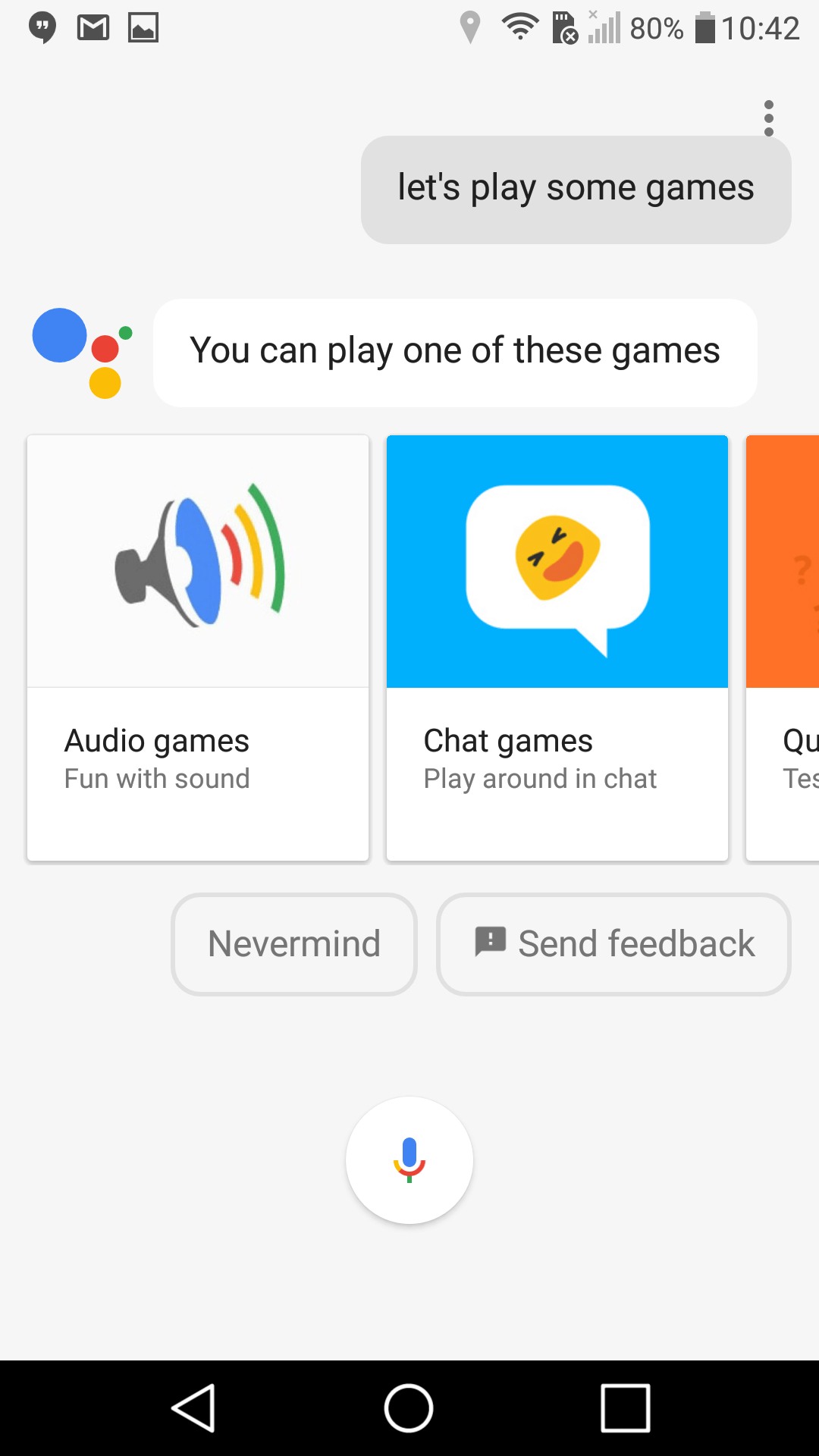Activate the microphone to speak

[x=409, y=1160]
